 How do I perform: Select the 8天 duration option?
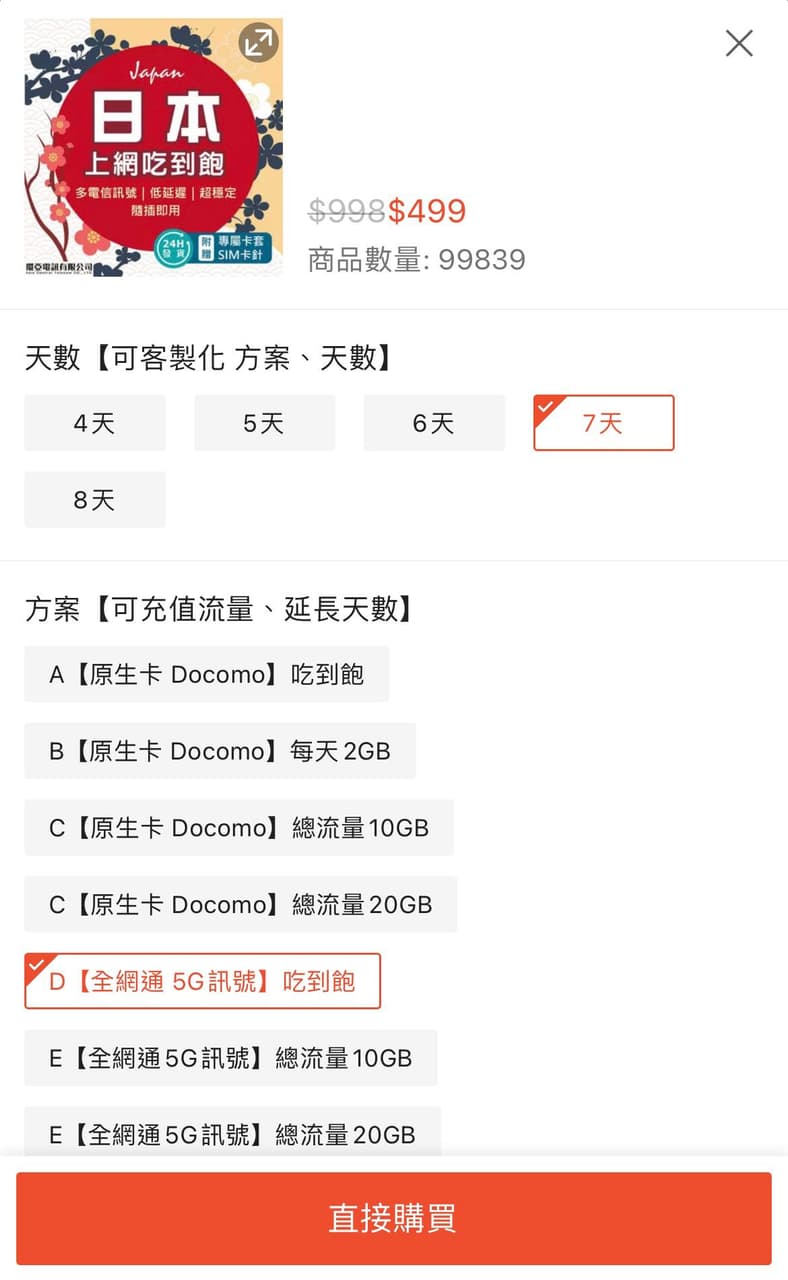94,499
